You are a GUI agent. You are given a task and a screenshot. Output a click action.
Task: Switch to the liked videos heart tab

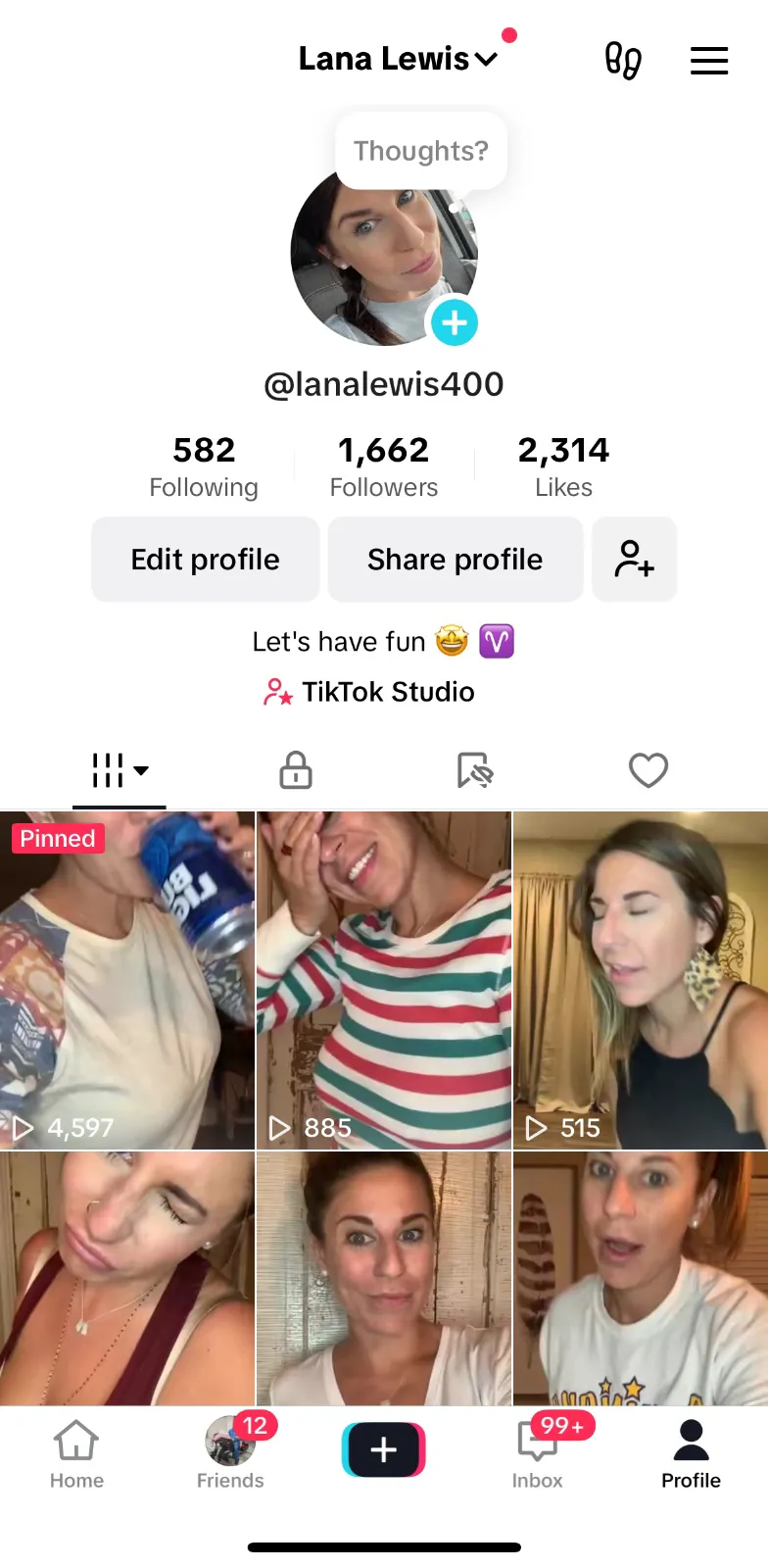648,770
